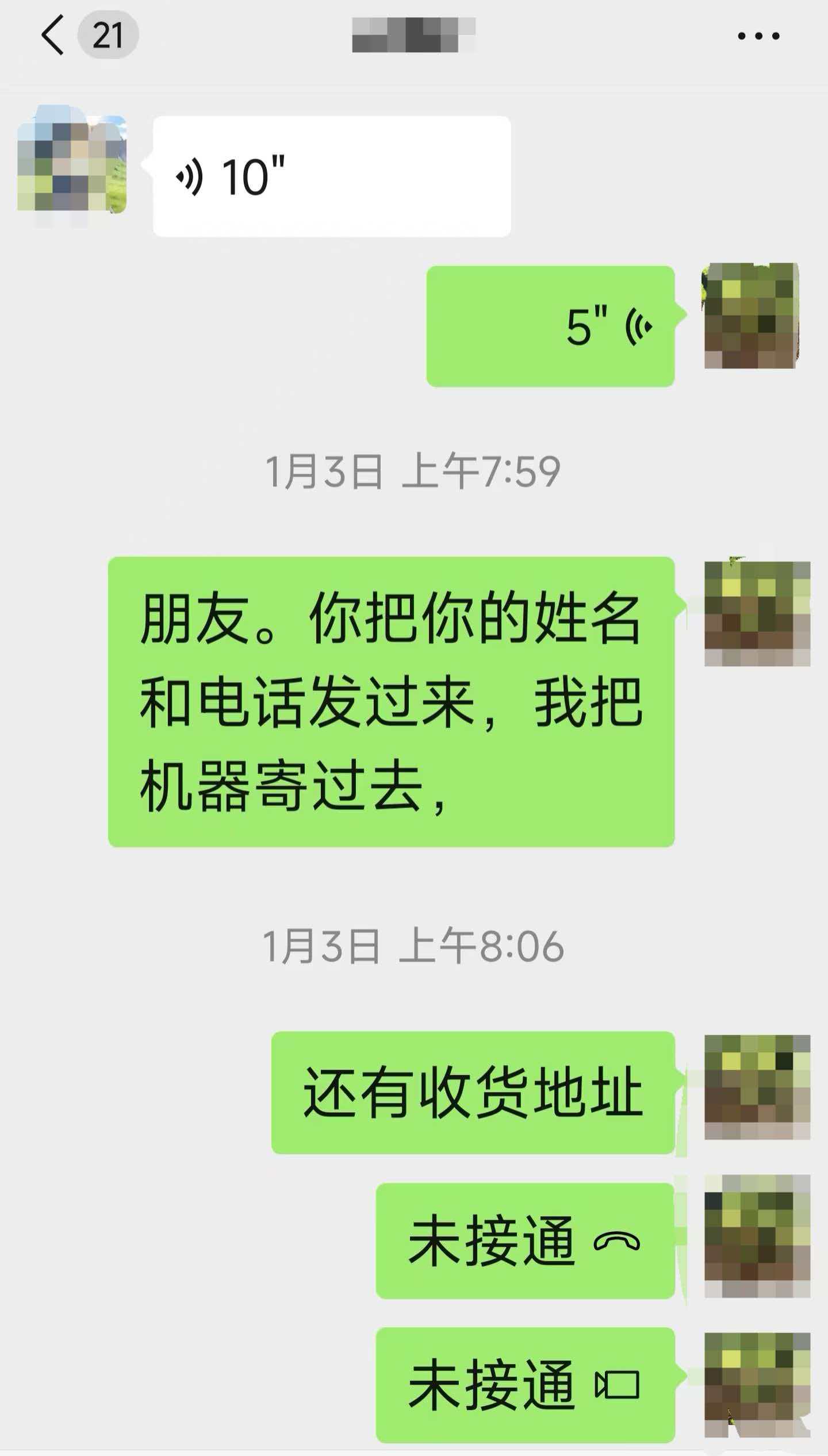Play the received 10-second voice message
Screen dimensions: 828x1456
[x=331, y=176]
